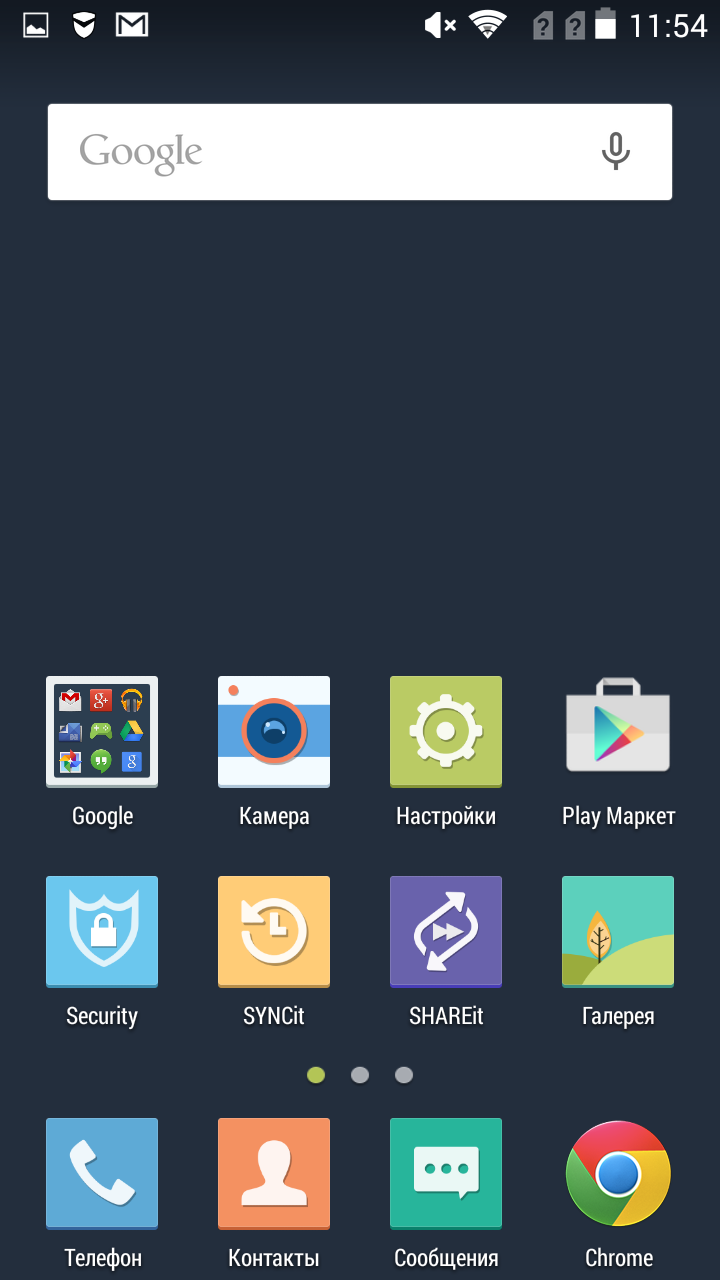Open the Google apps folder
Screen dimensions: 720x1280
102,732
